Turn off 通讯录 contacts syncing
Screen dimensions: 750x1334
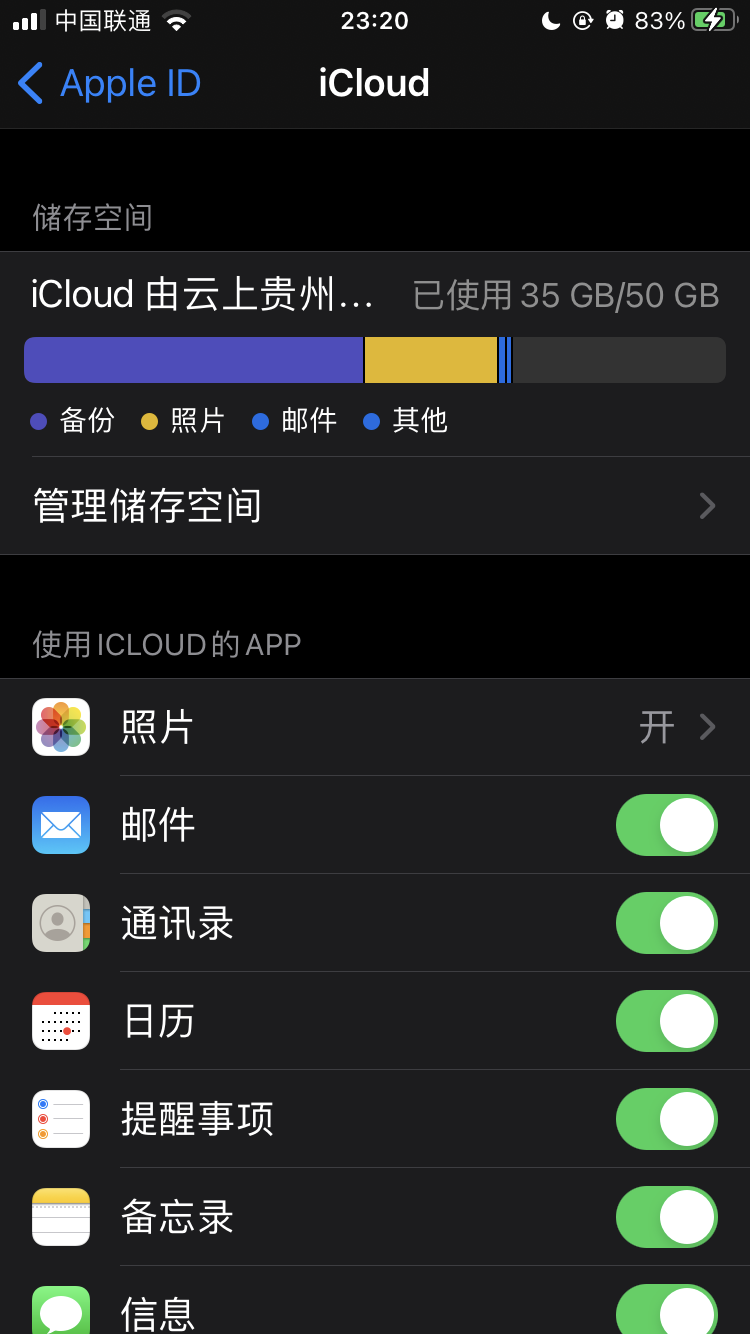coord(666,923)
